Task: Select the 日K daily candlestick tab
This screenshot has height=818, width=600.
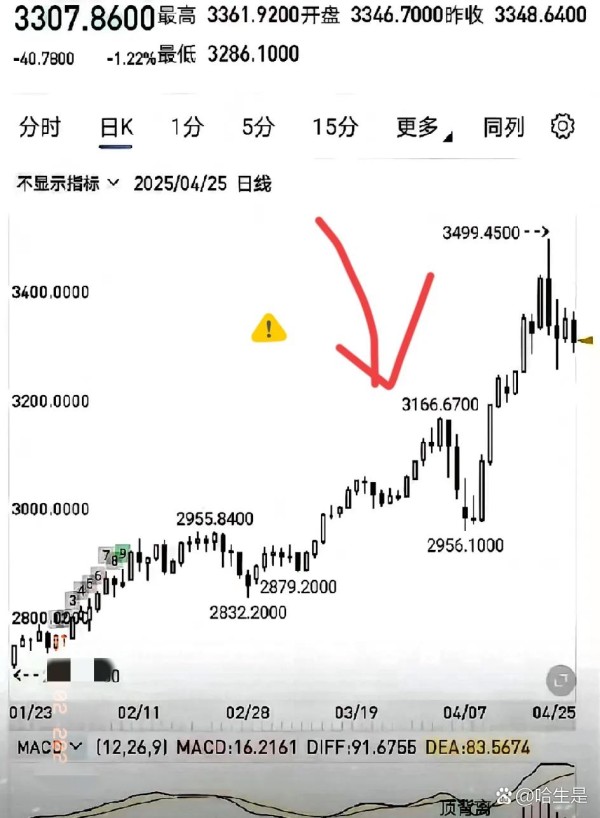Action: (x=115, y=127)
